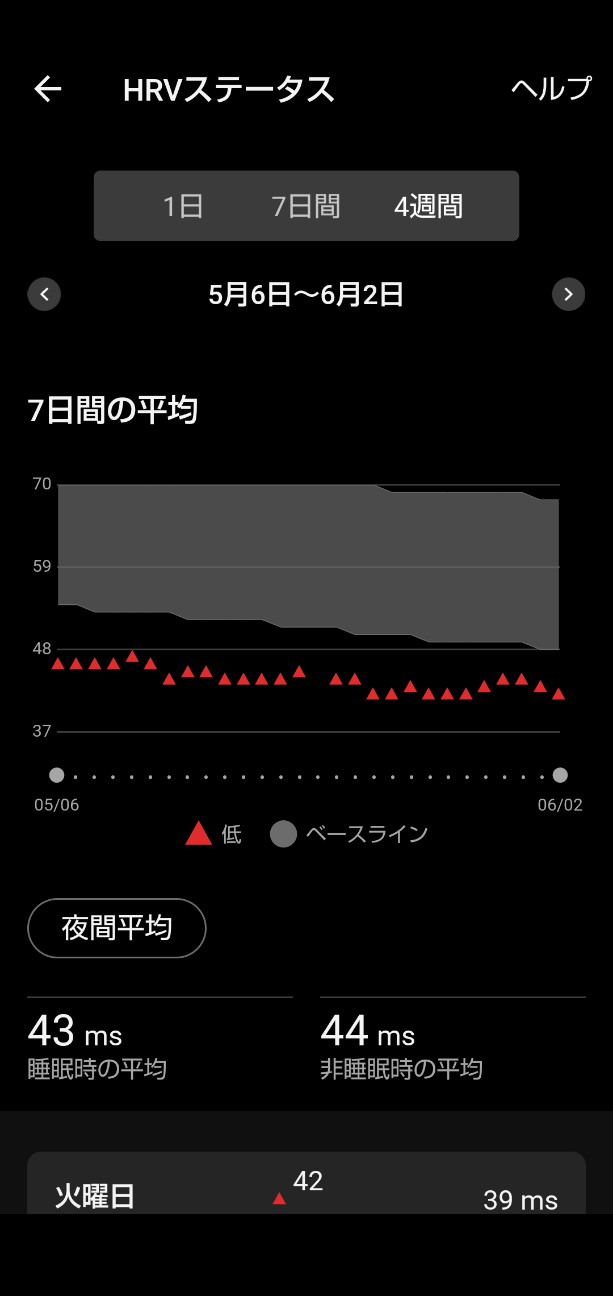The height and width of the screenshot is (1296, 613).
Task: Go to the next date range
Action: click(x=568, y=294)
